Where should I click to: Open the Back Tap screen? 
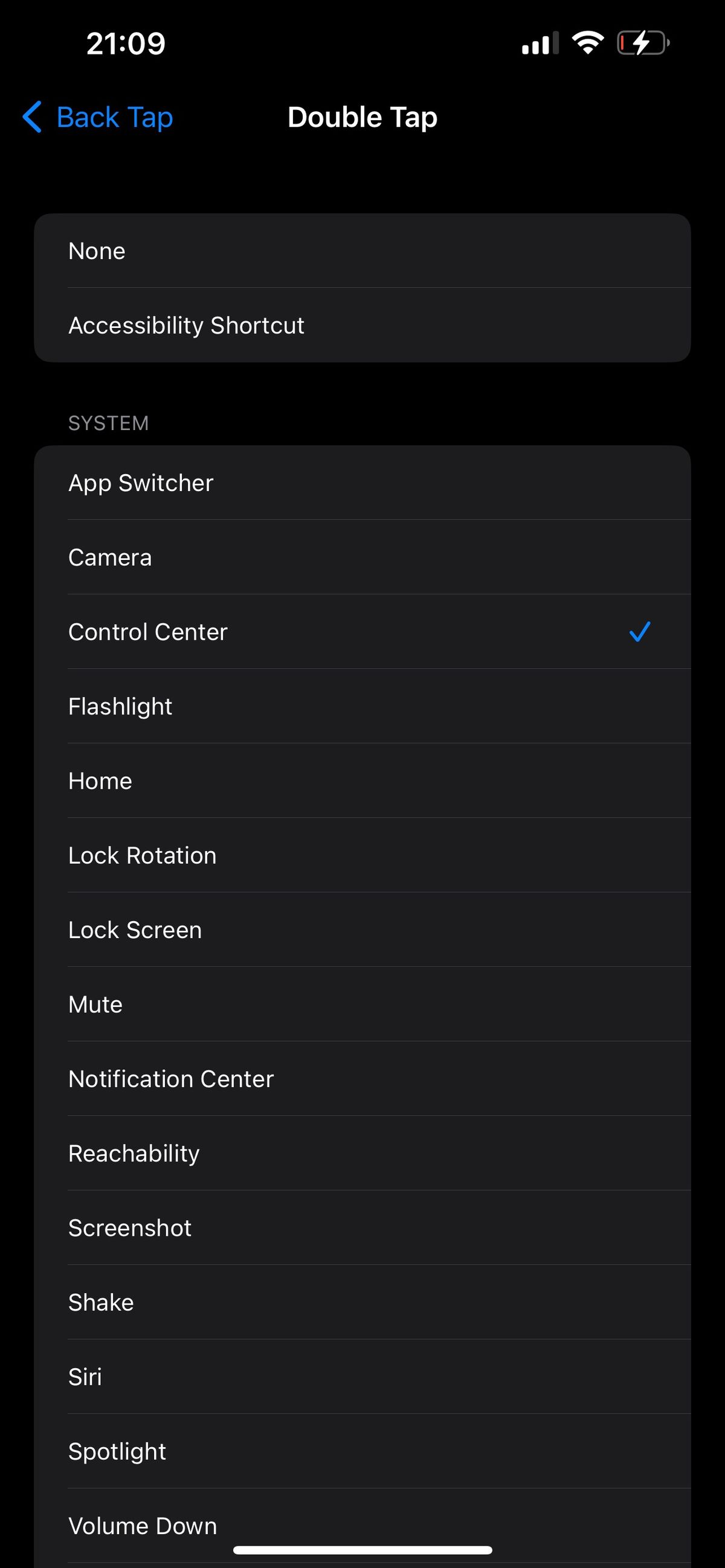(97, 117)
